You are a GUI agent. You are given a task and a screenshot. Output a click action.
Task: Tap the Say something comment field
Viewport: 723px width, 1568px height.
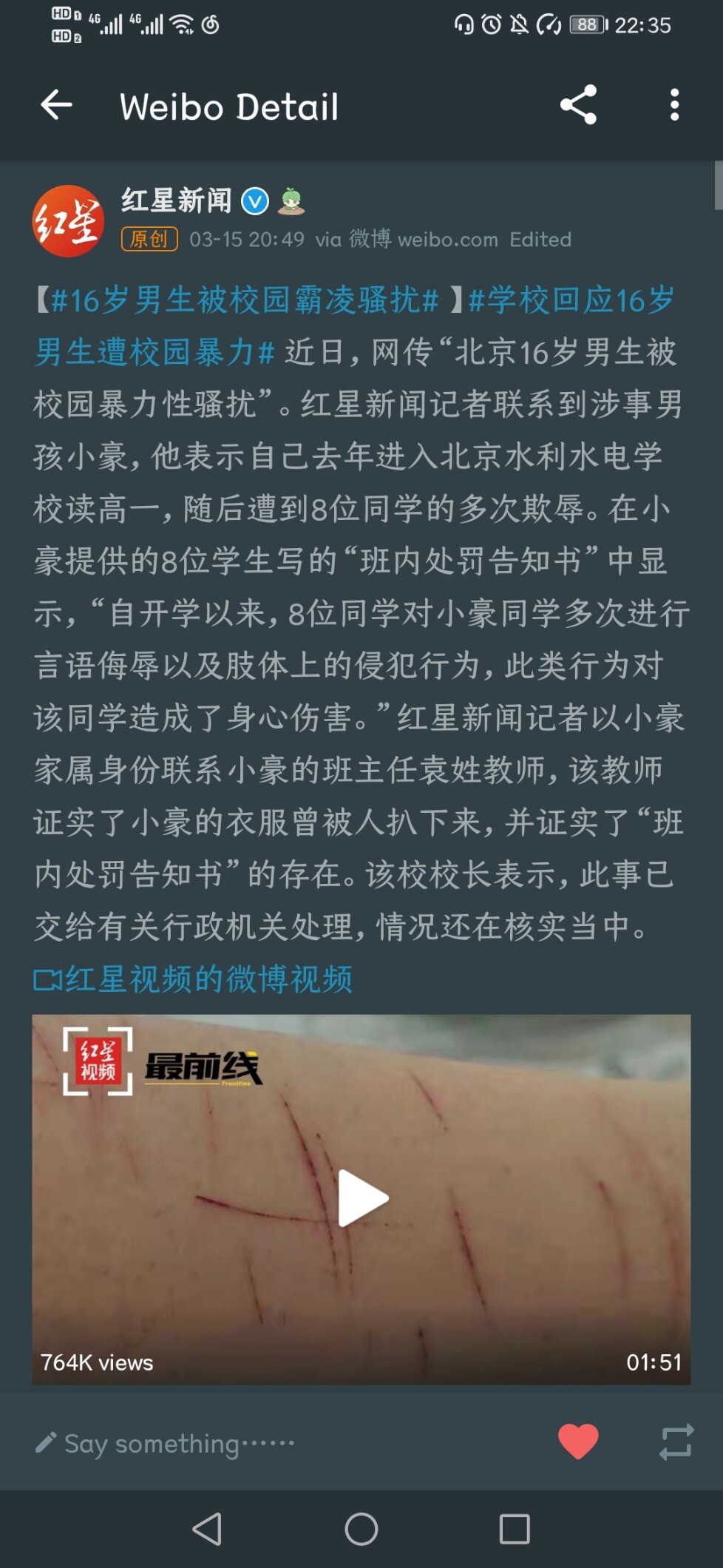pos(177,1443)
